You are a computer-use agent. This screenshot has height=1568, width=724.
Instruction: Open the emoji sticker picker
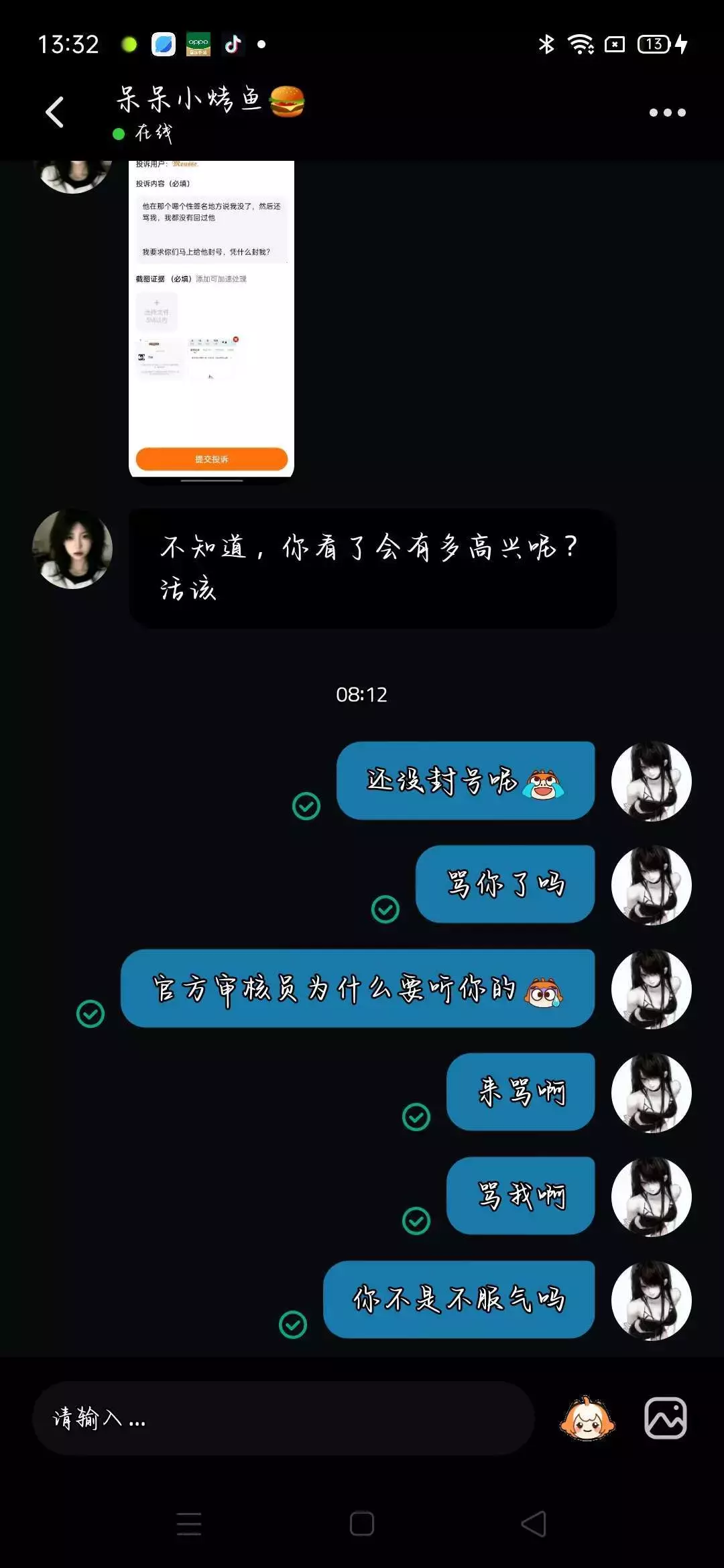587,1418
